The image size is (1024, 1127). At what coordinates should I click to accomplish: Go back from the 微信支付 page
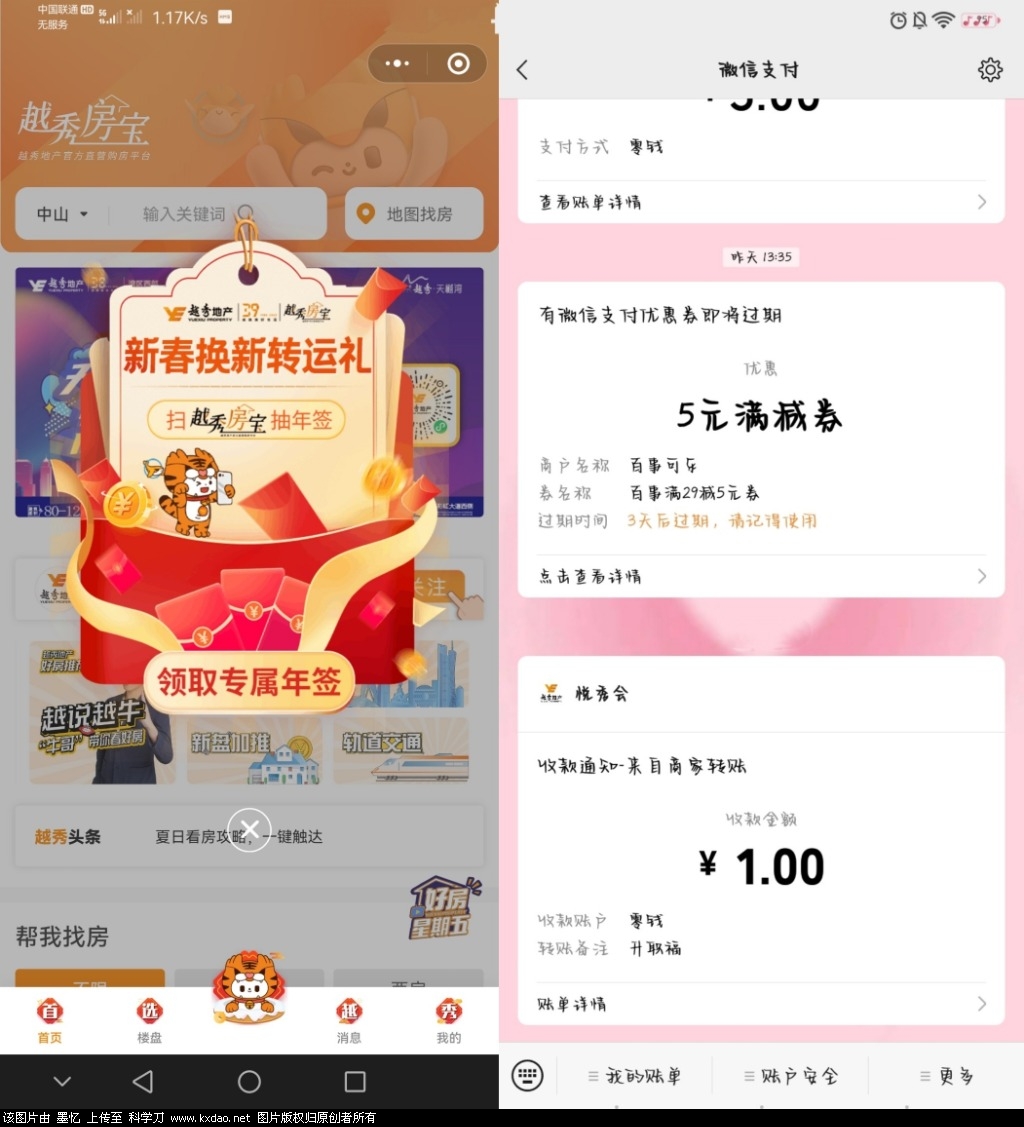pyautogui.click(x=522, y=70)
